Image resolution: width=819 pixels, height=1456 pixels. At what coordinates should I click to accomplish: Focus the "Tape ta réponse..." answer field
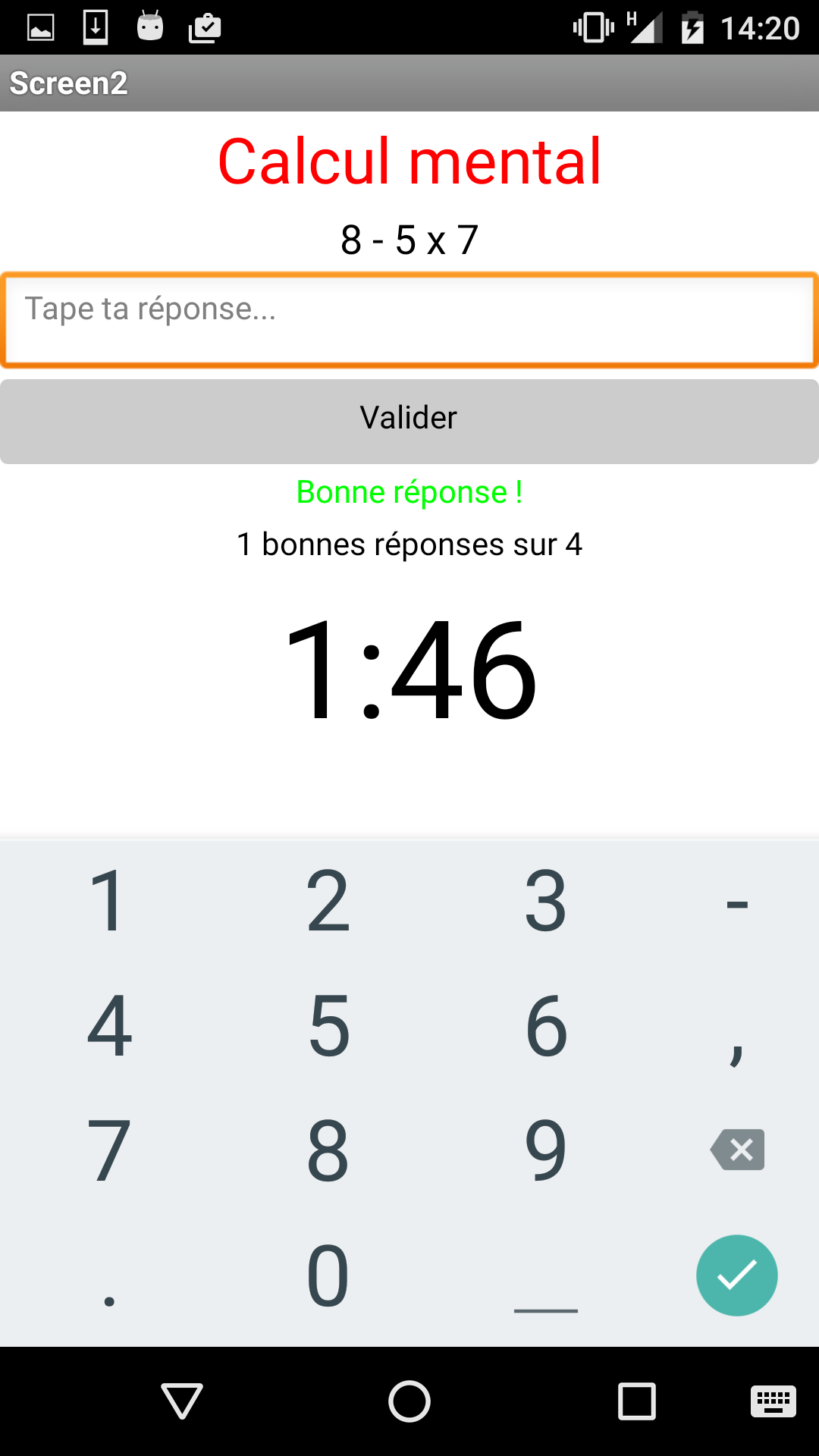(x=409, y=320)
